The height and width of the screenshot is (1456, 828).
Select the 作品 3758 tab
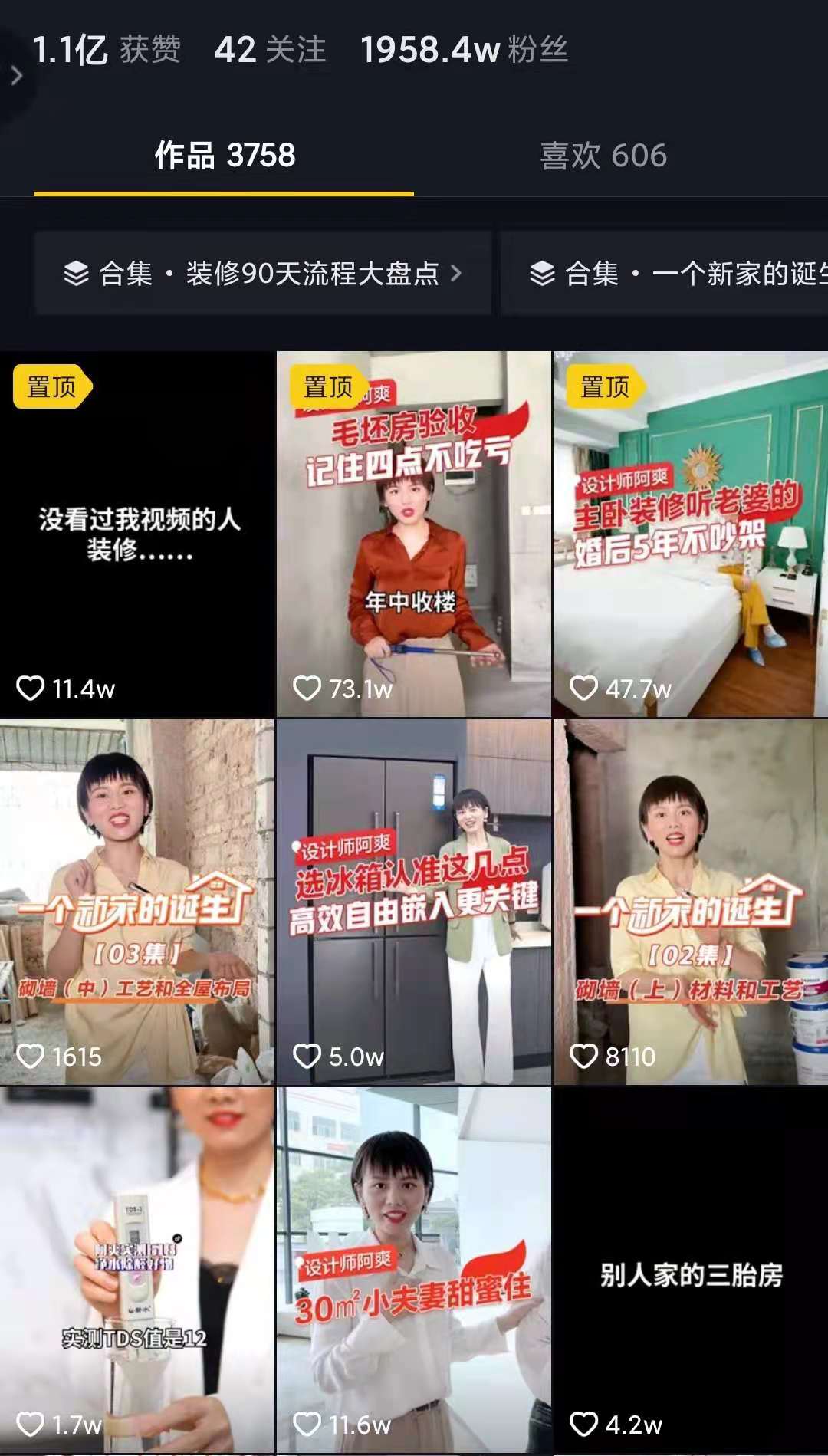point(225,156)
